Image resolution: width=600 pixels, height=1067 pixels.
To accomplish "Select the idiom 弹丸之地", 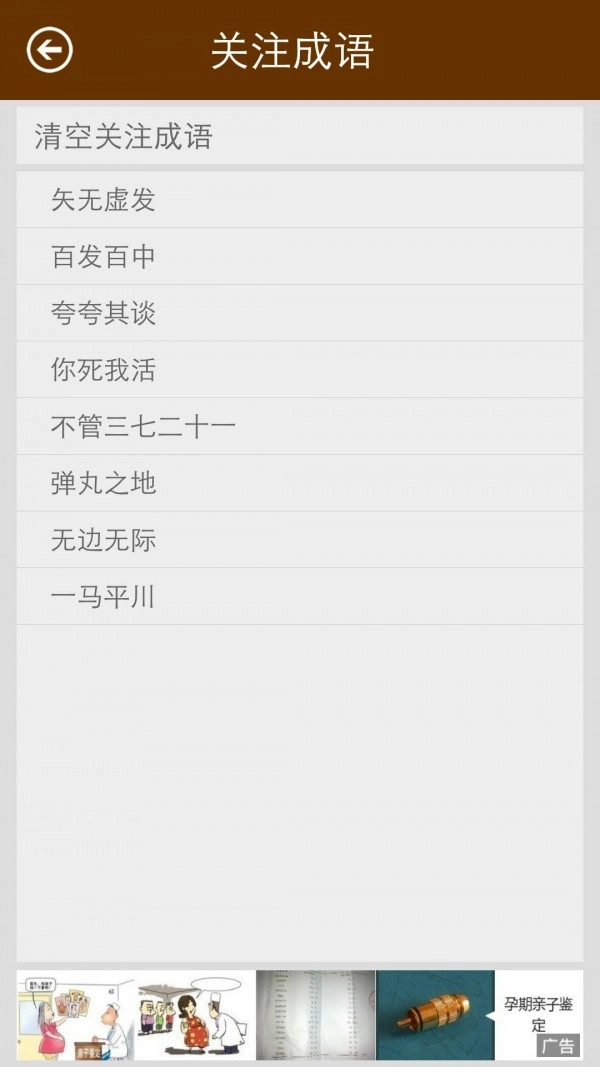I will (299, 484).
